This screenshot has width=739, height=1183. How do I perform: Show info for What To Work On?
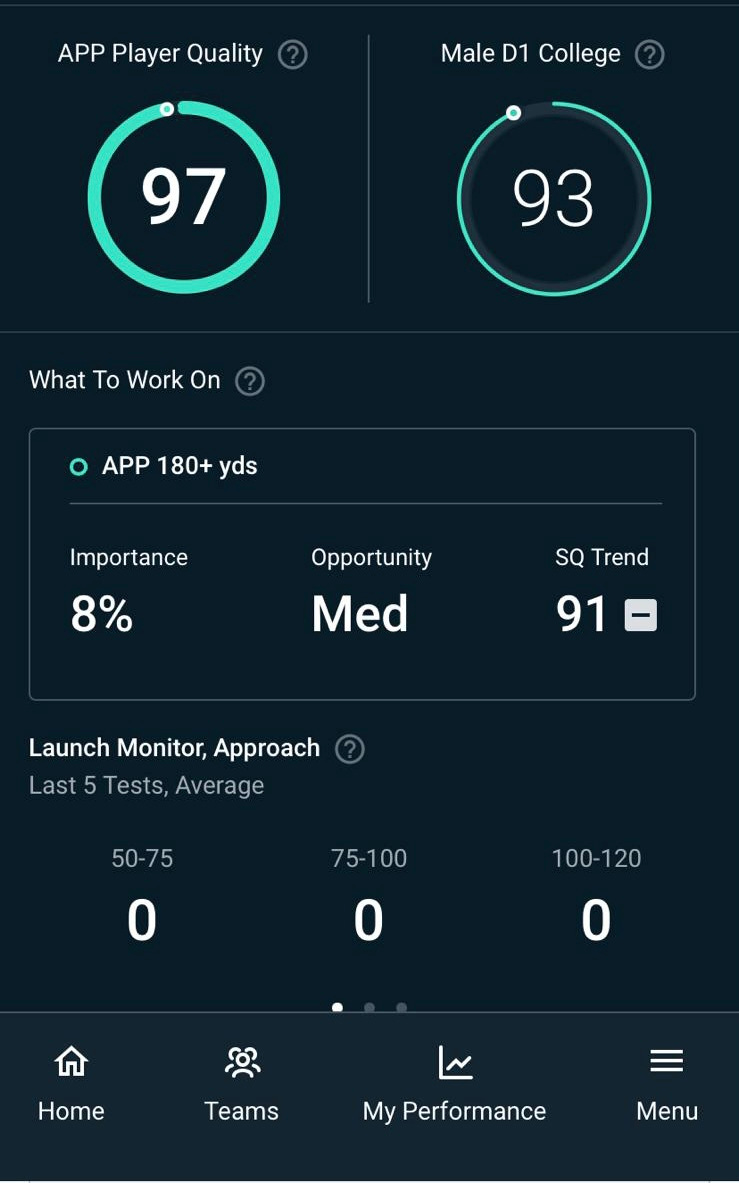point(250,381)
